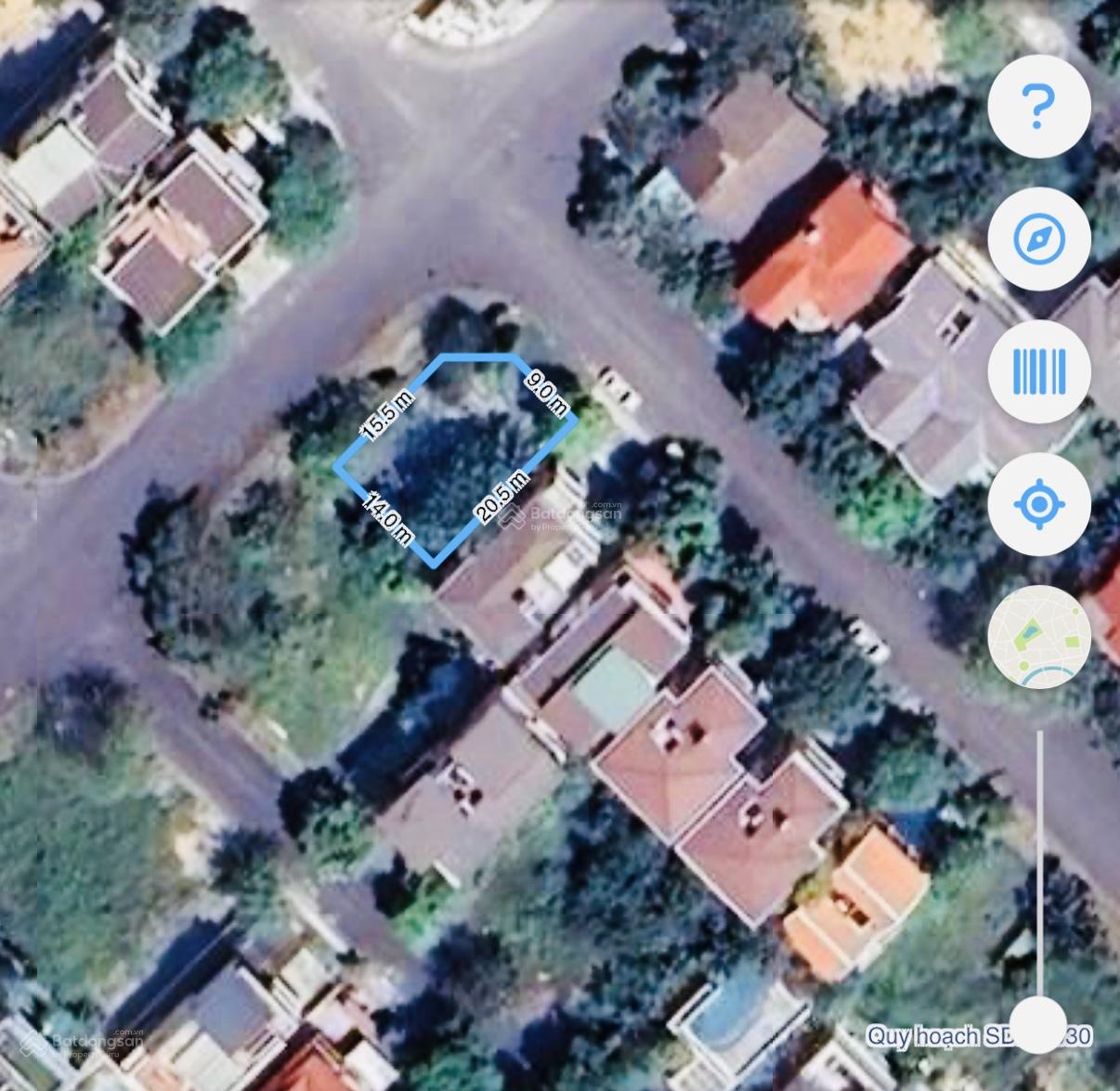Center map on my current location
The width and height of the screenshot is (1120, 1091).
pos(1038,504)
